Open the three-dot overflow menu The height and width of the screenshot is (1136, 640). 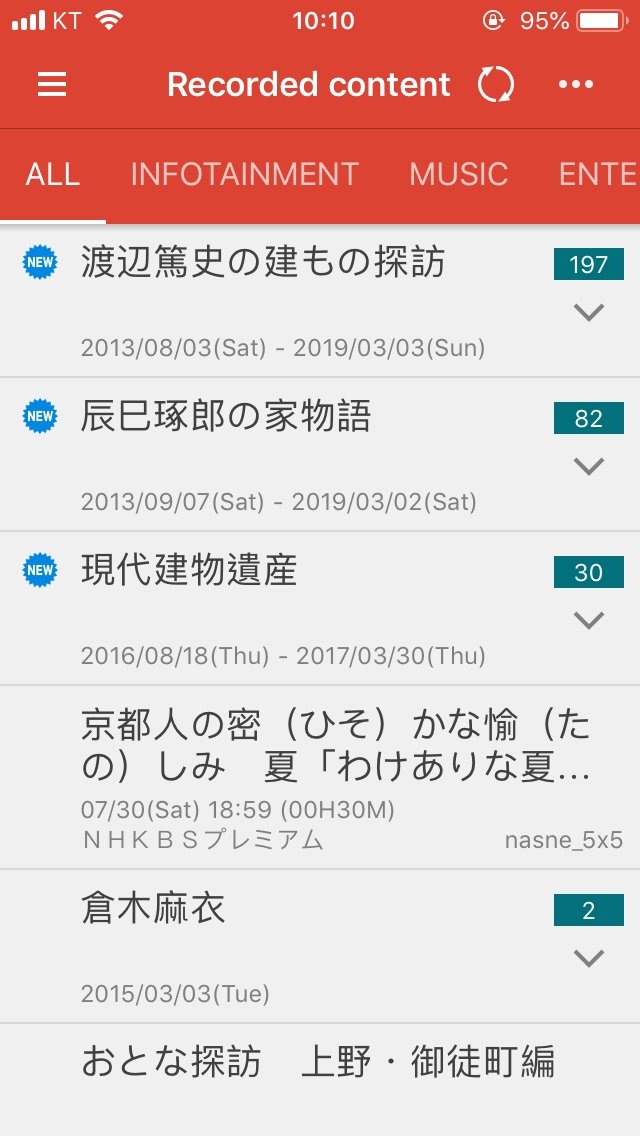pyautogui.click(x=576, y=85)
